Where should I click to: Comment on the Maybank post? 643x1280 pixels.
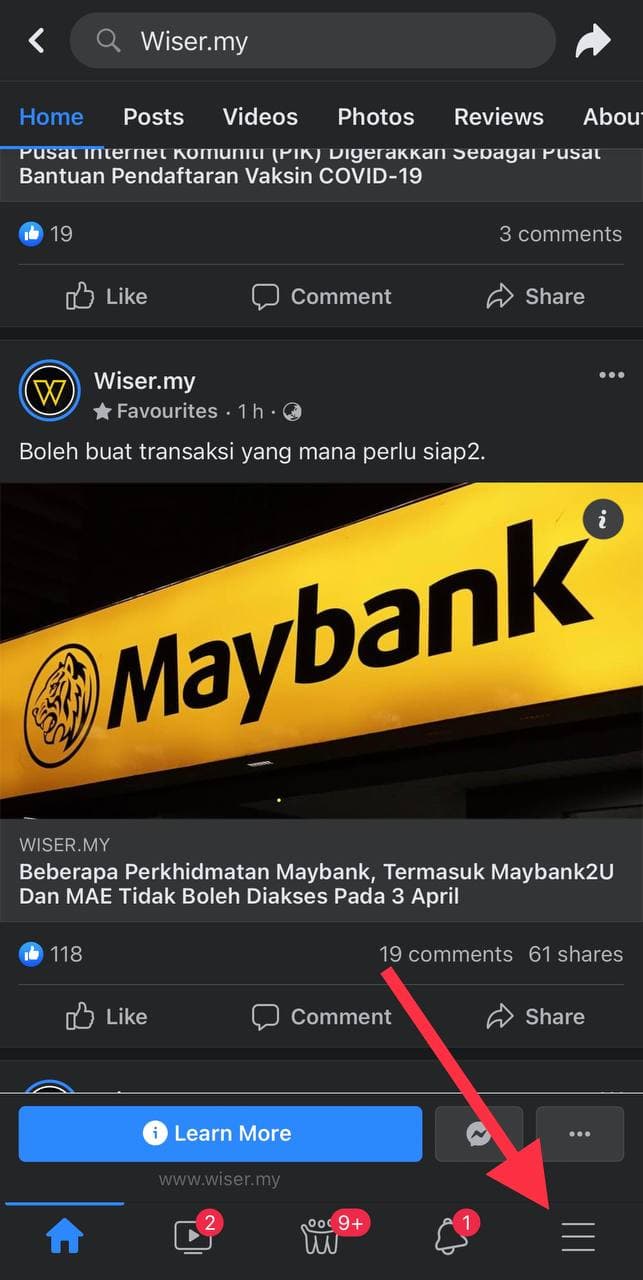pos(321,1016)
